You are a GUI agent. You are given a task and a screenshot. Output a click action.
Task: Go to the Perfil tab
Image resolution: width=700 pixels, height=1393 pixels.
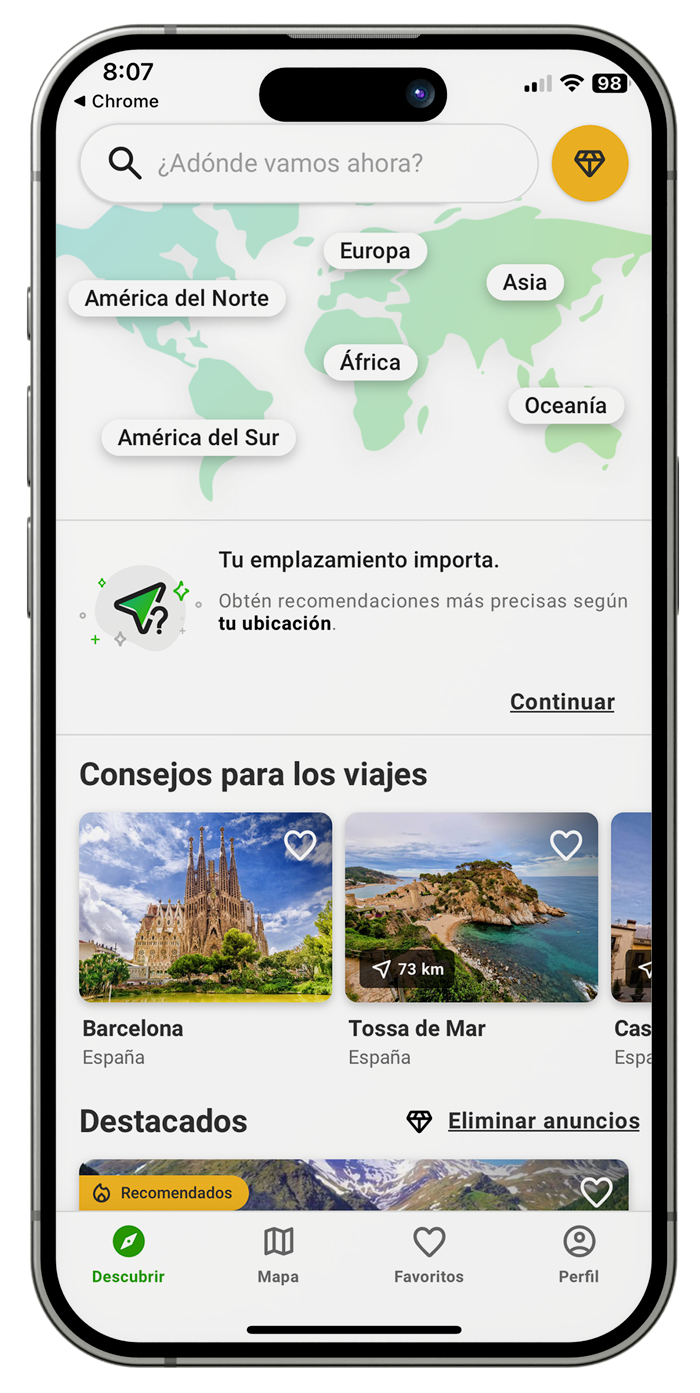tap(579, 1255)
